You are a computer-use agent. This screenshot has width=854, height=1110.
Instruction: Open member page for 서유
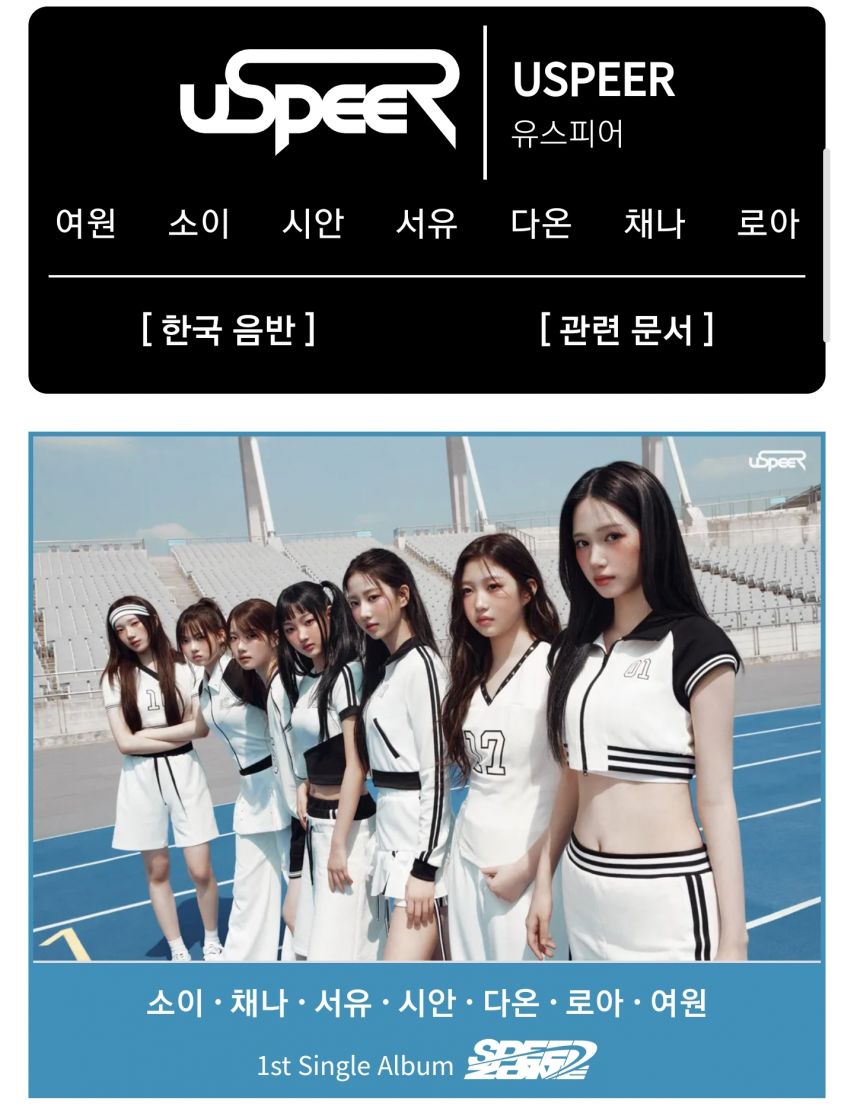pos(427,223)
